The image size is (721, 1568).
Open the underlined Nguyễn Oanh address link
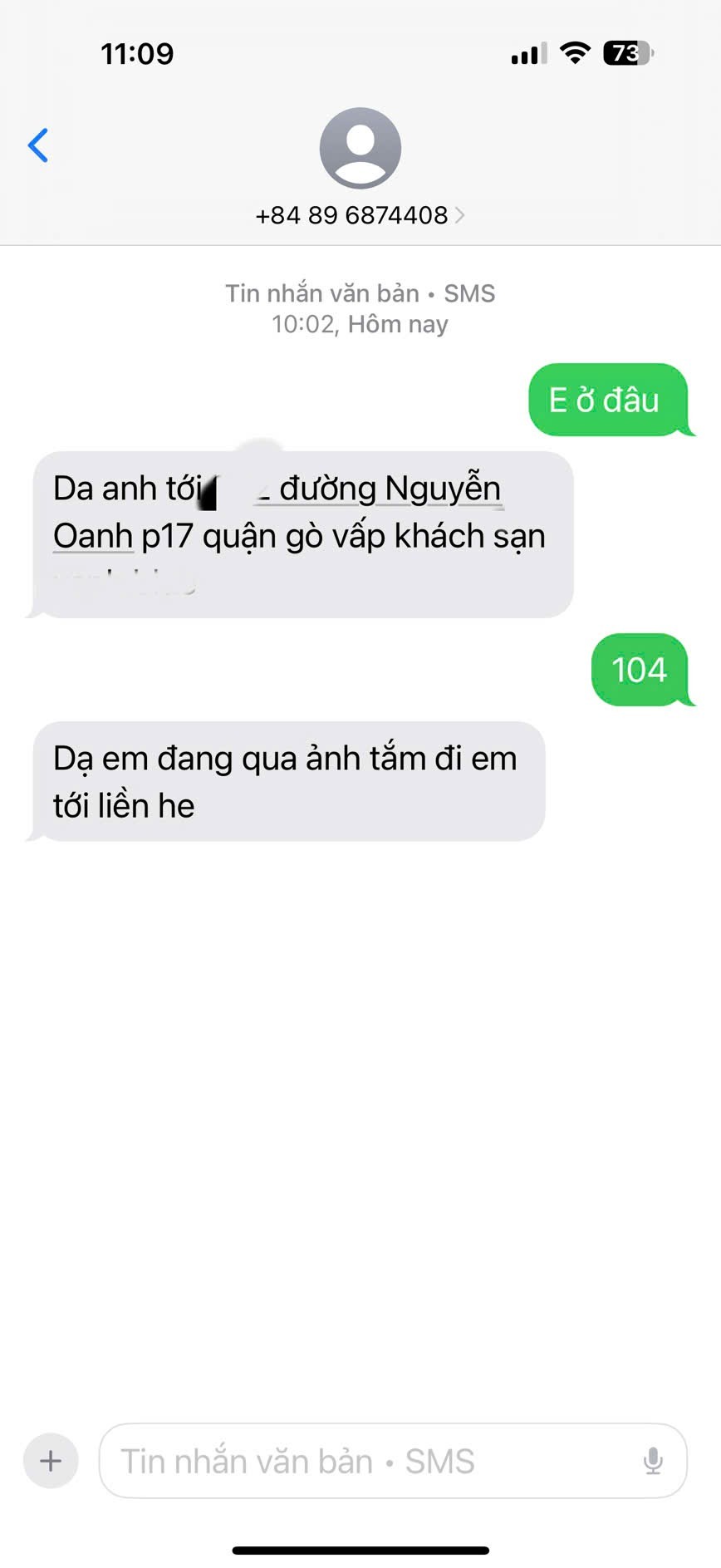[x=389, y=489]
